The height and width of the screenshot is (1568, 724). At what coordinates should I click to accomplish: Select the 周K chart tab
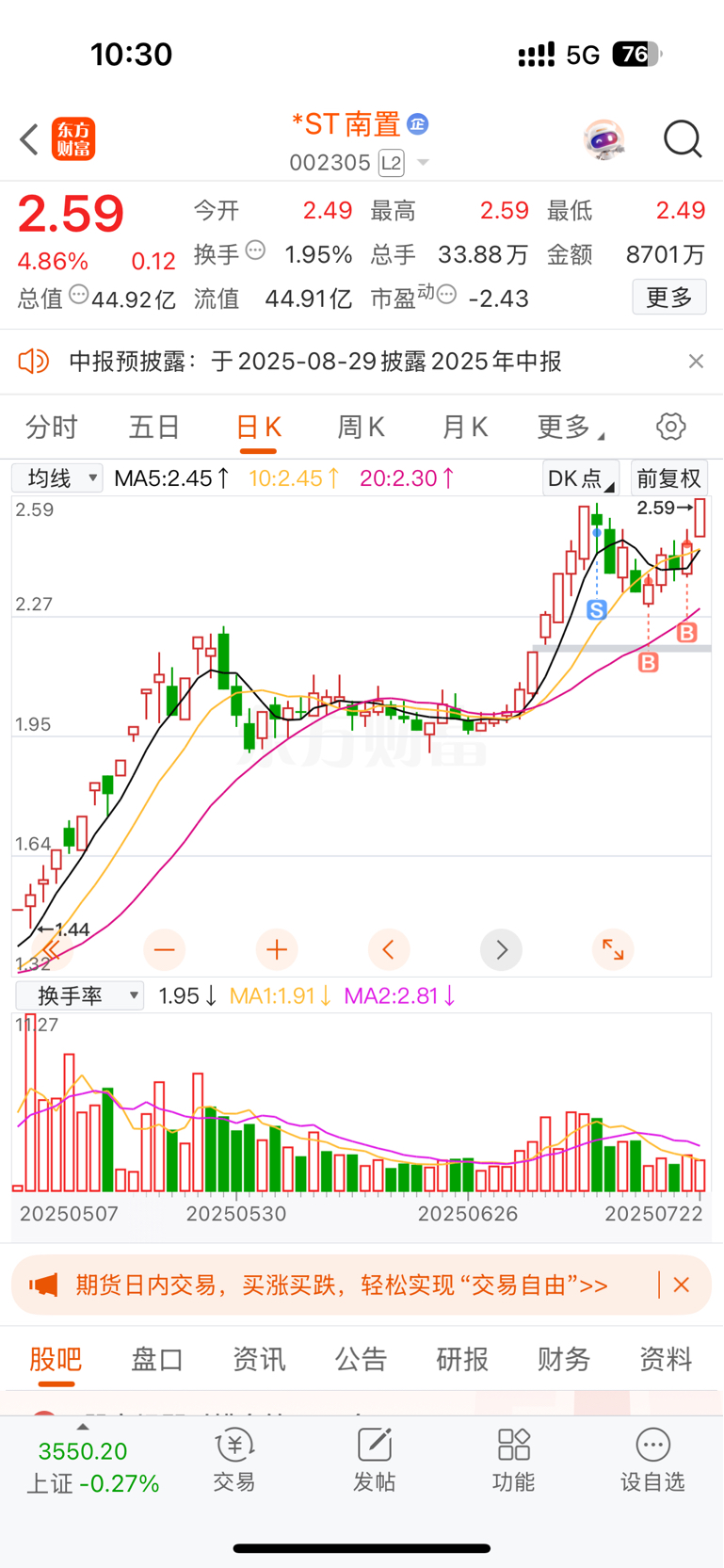coord(361,427)
